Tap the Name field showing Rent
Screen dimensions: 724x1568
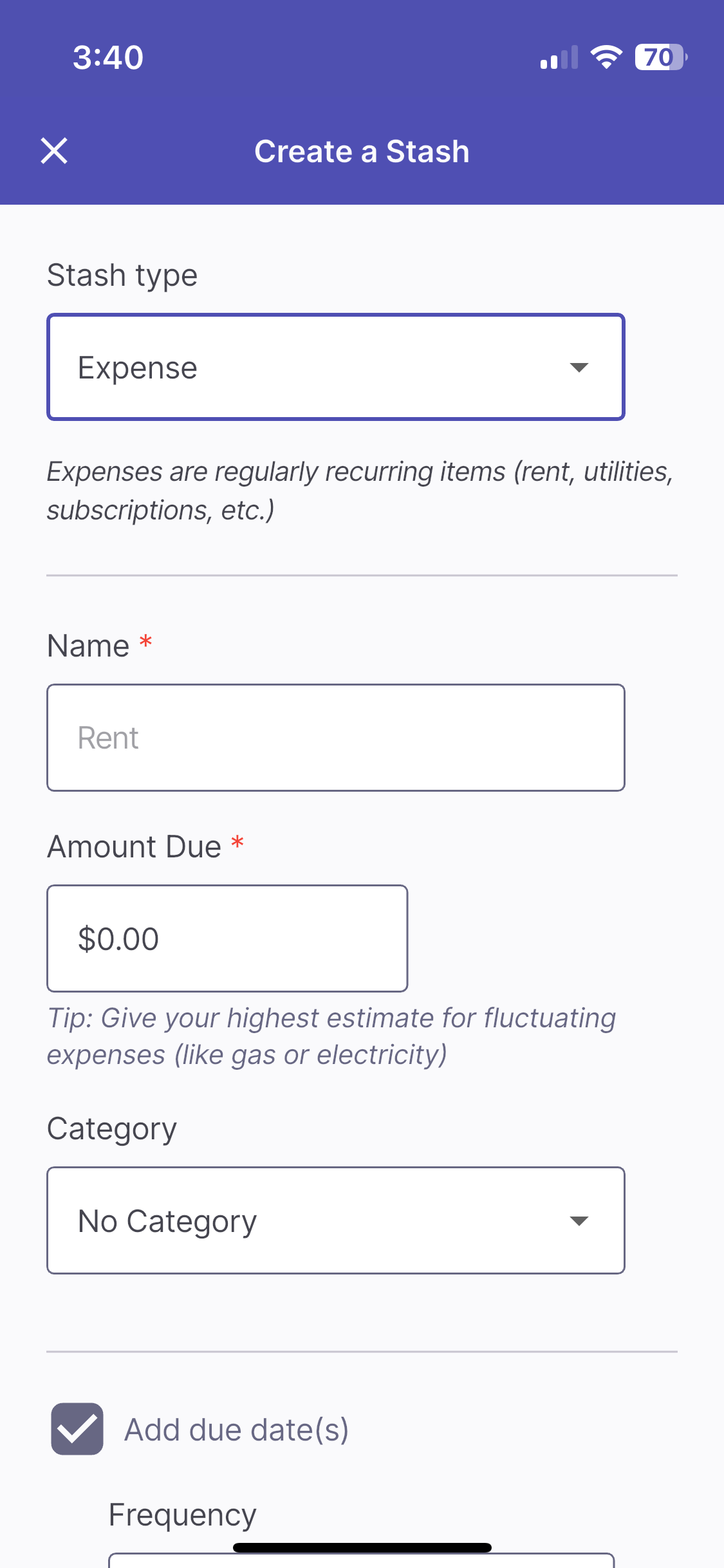pos(335,738)
